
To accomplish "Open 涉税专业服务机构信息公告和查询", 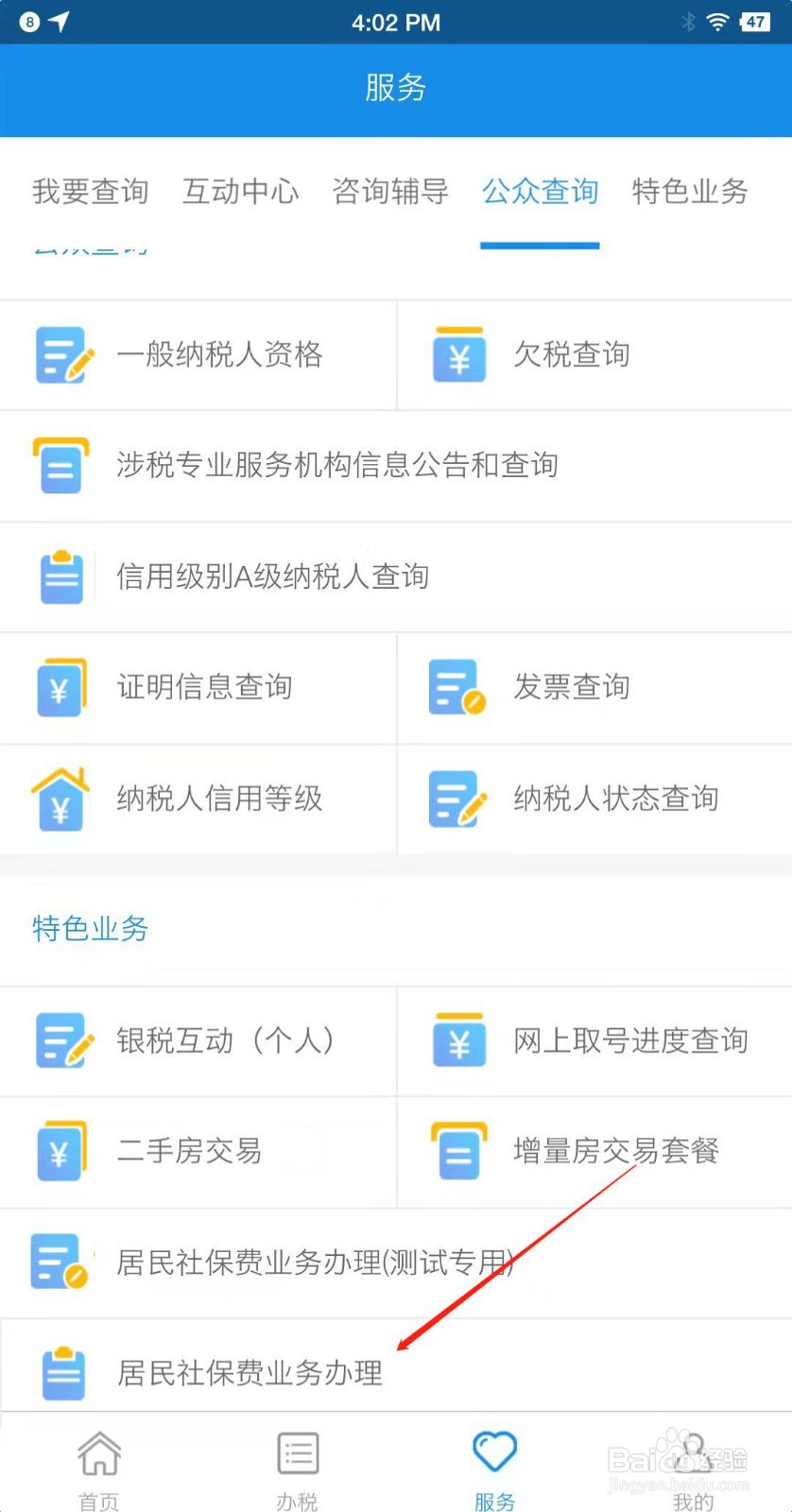I will click(x=396, y=466).
